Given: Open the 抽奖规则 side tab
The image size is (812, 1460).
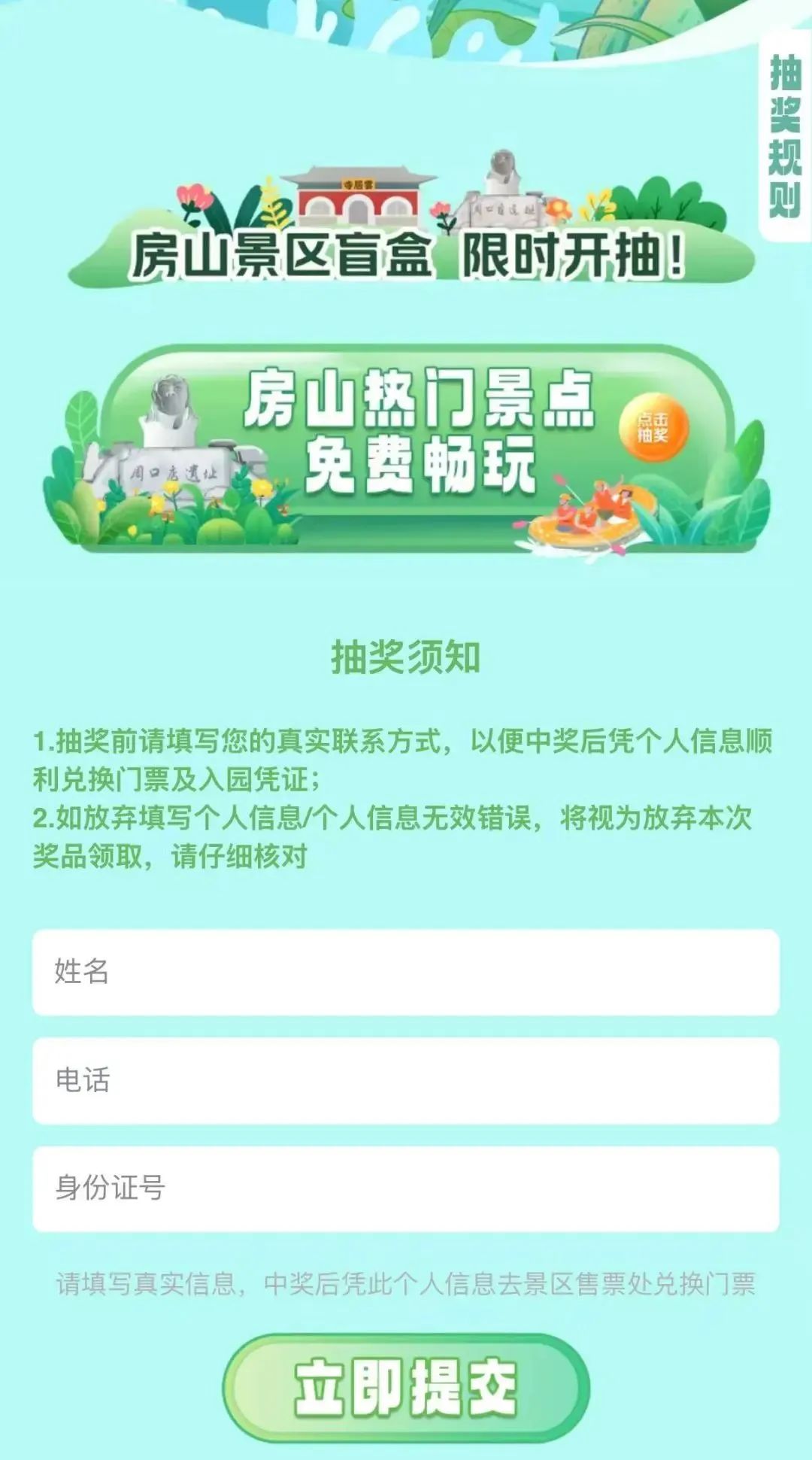Looking at the screenshot, I should [x=786, y=137].
